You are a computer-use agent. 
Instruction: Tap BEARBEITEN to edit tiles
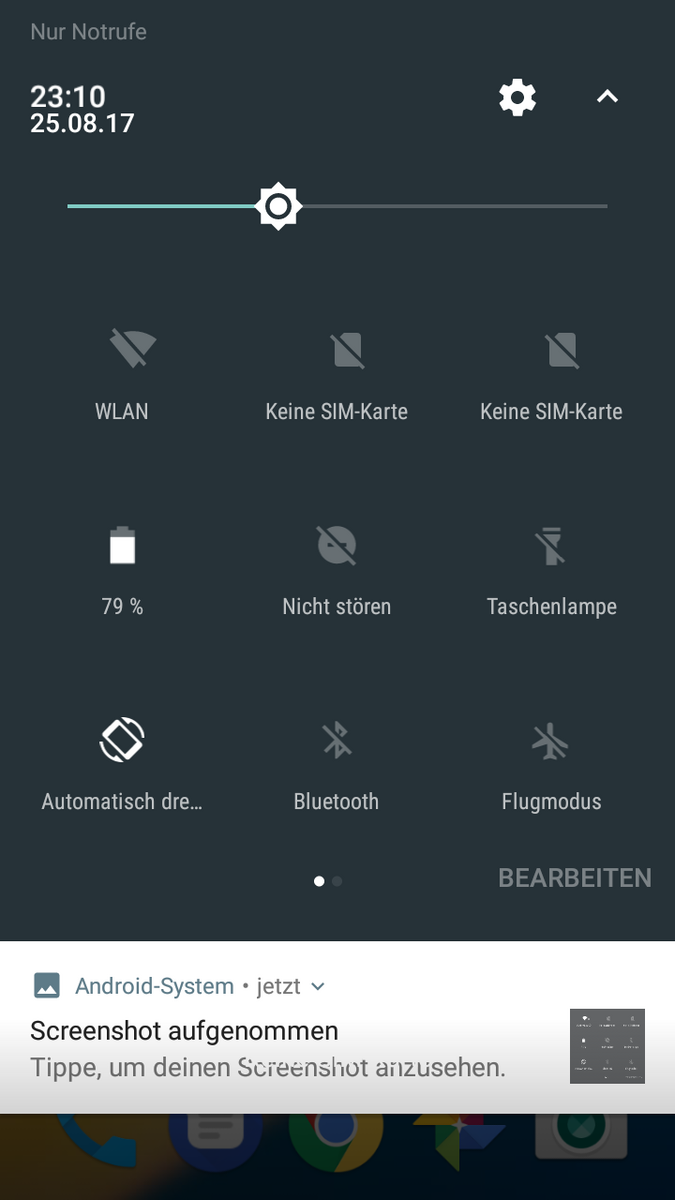coord(575,878)
